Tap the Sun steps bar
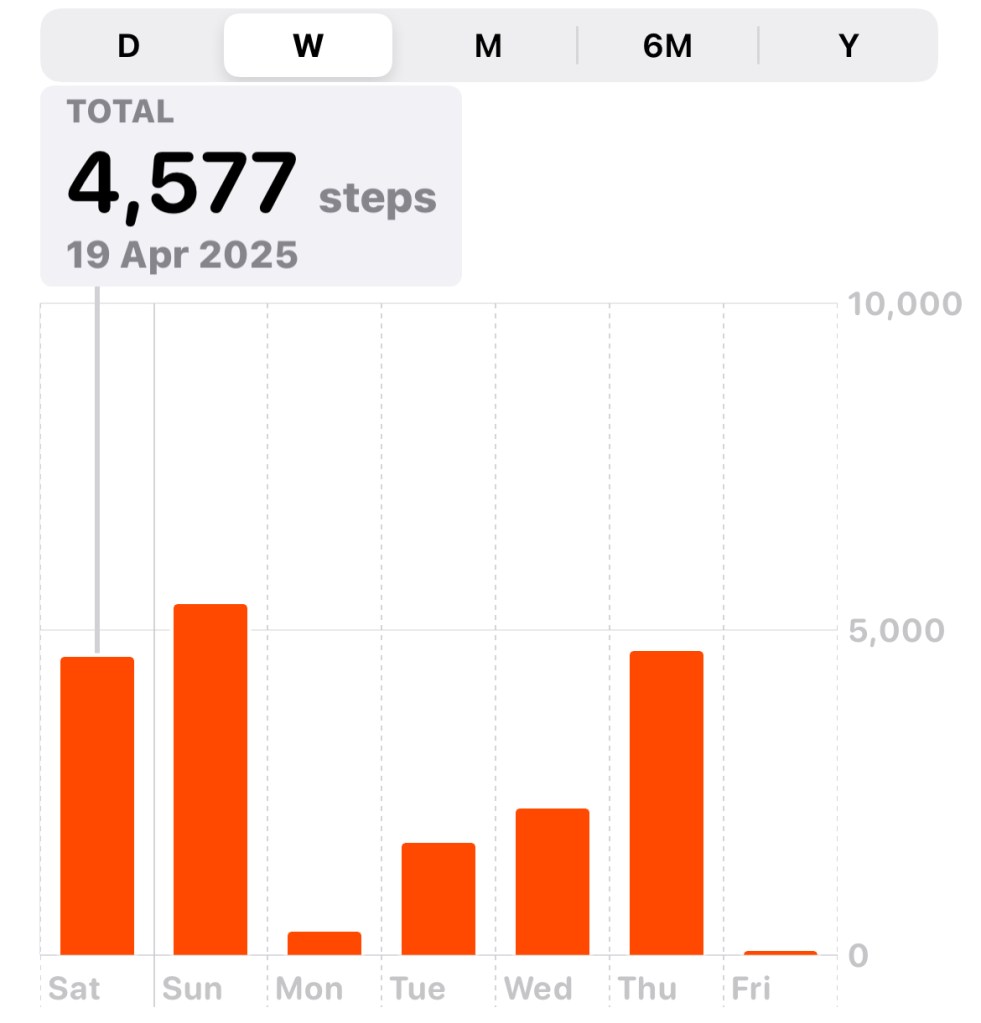 [x=210, y=780]
